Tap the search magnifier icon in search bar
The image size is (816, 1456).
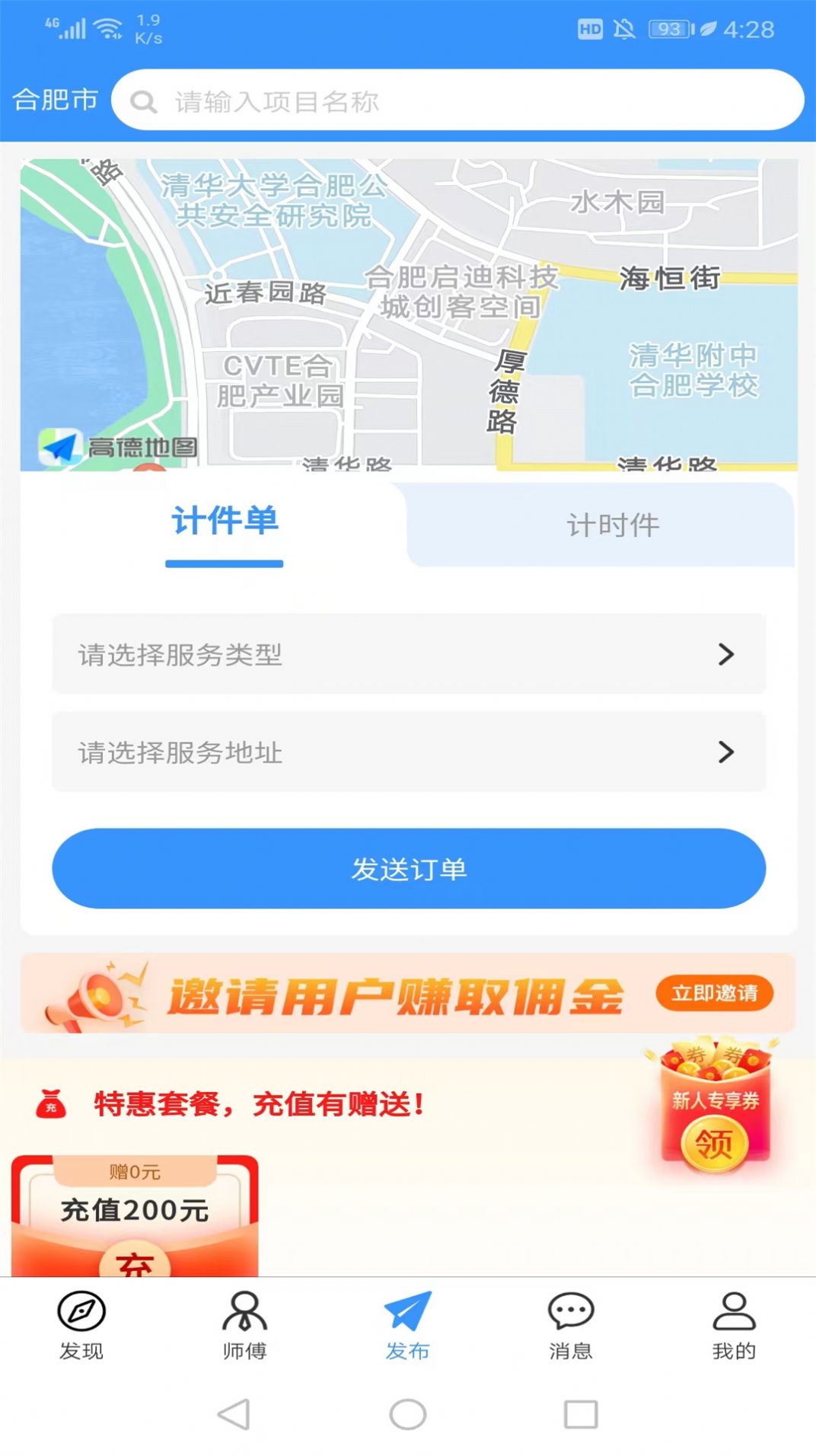coord(144,101)
